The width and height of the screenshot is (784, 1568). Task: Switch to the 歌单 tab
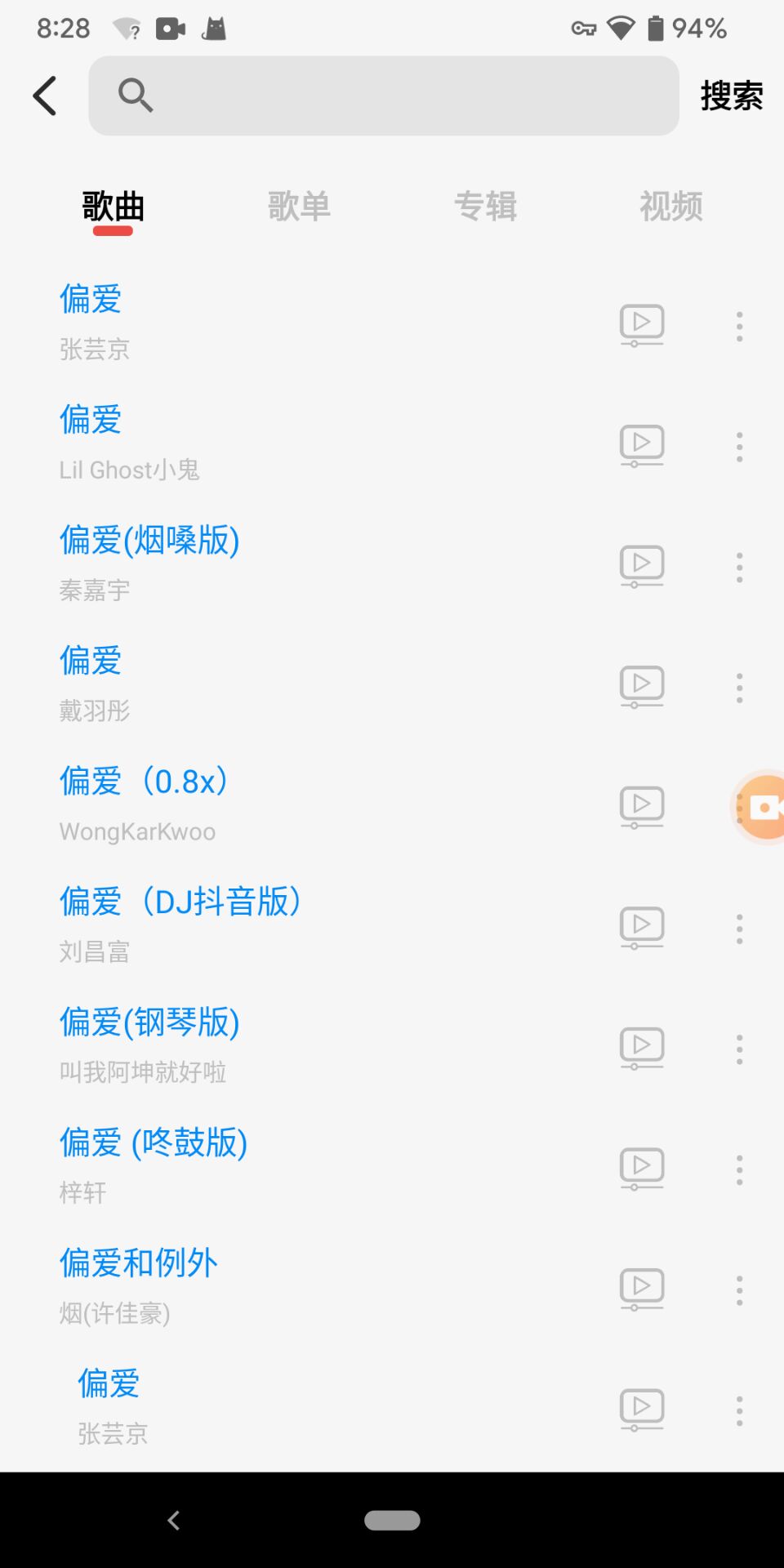299,207
